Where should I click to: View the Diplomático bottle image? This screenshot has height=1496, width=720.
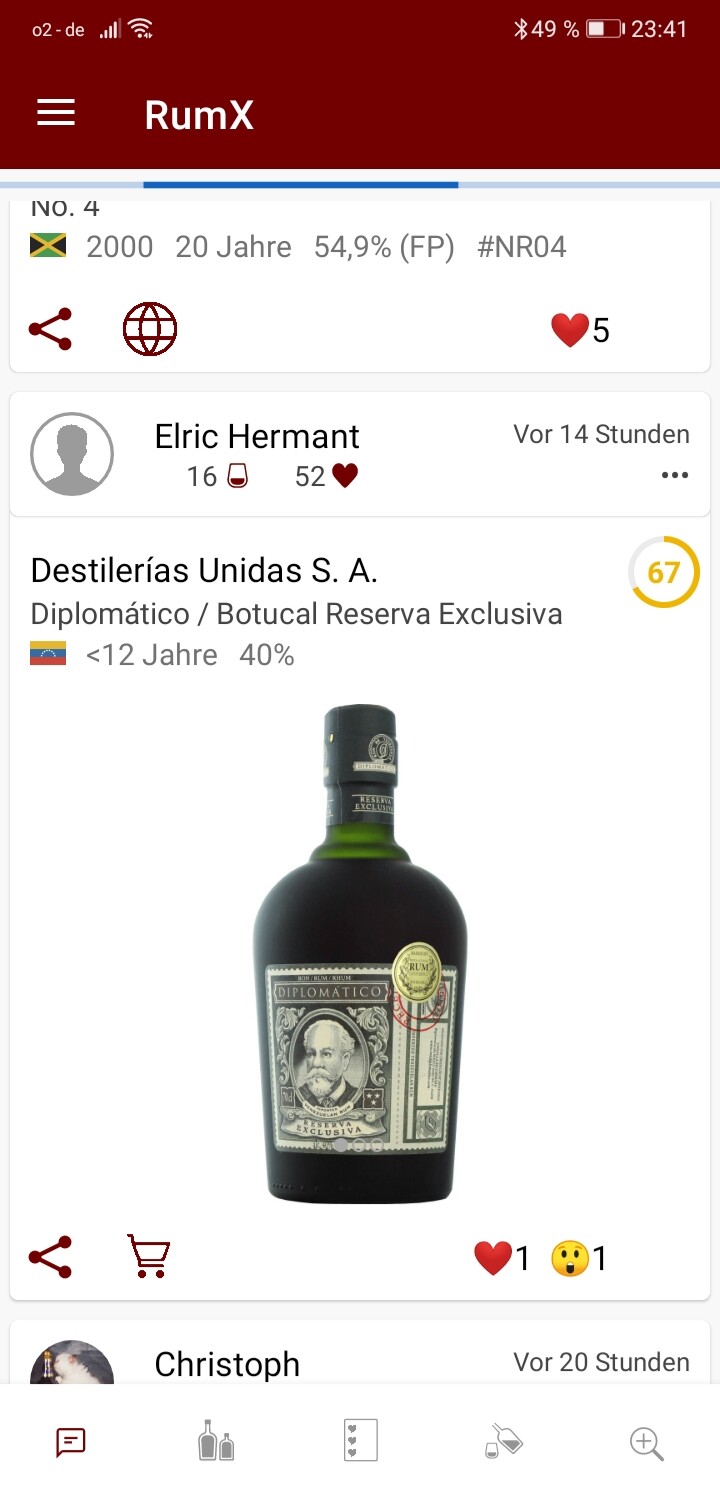tap(360, 955)
